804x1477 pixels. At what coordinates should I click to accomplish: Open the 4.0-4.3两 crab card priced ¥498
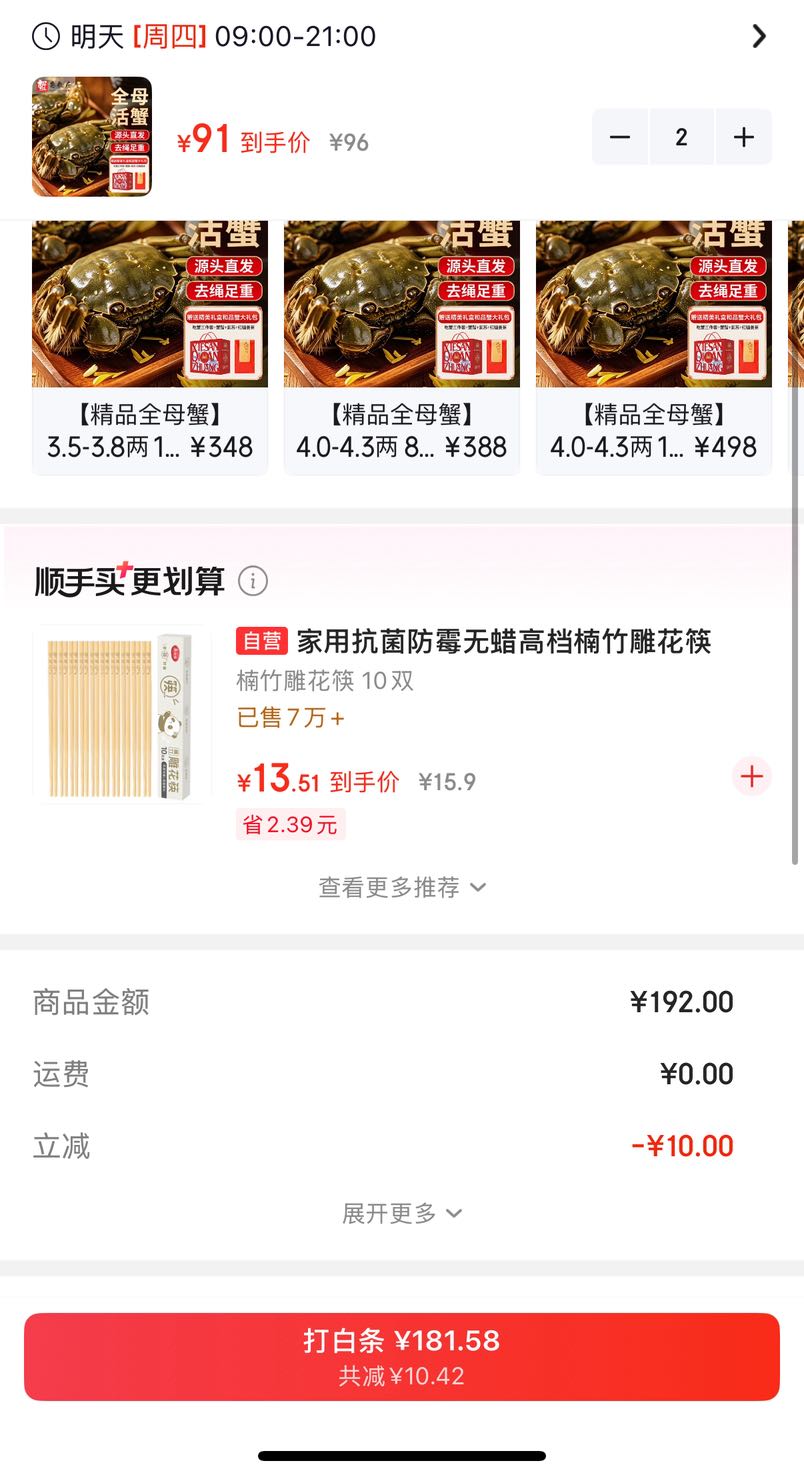(654, 347)
